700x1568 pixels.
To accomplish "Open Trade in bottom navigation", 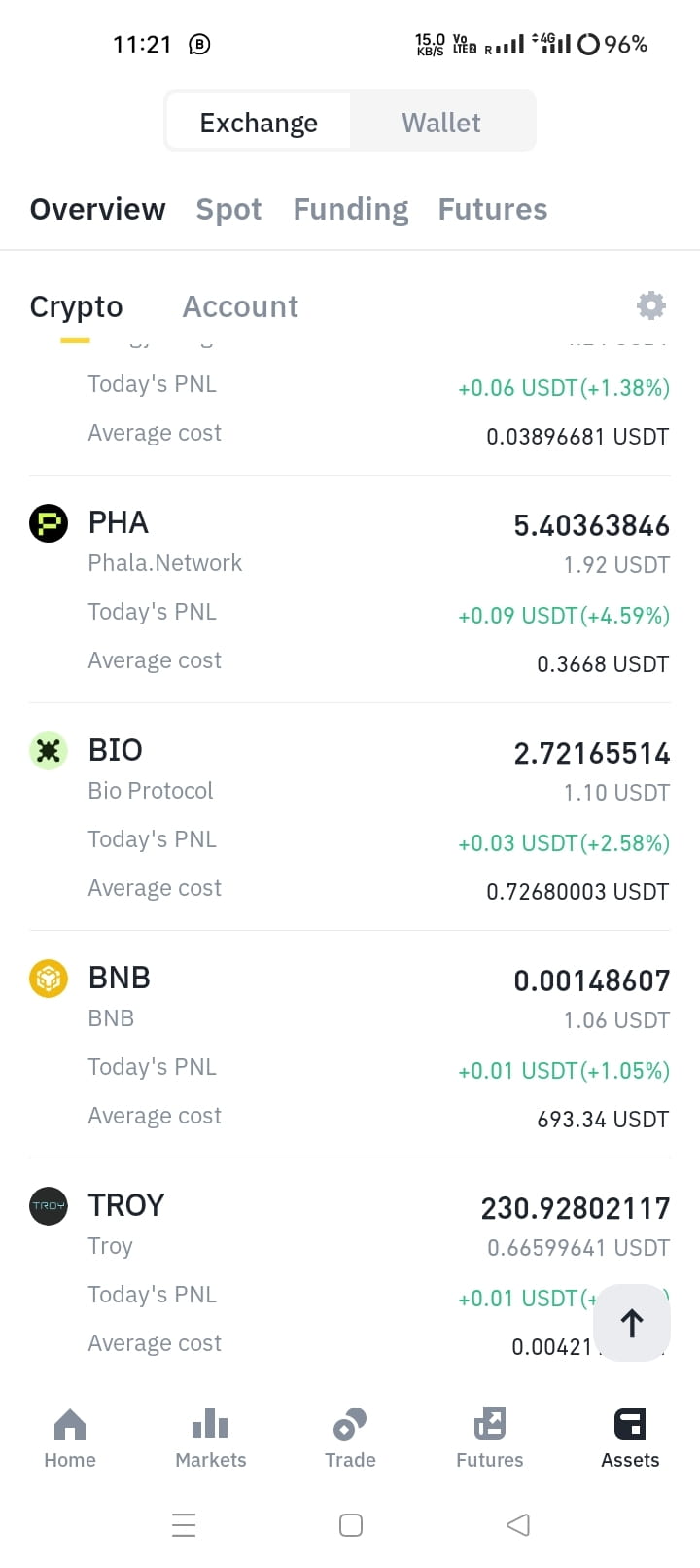I will coord(350,1438).
